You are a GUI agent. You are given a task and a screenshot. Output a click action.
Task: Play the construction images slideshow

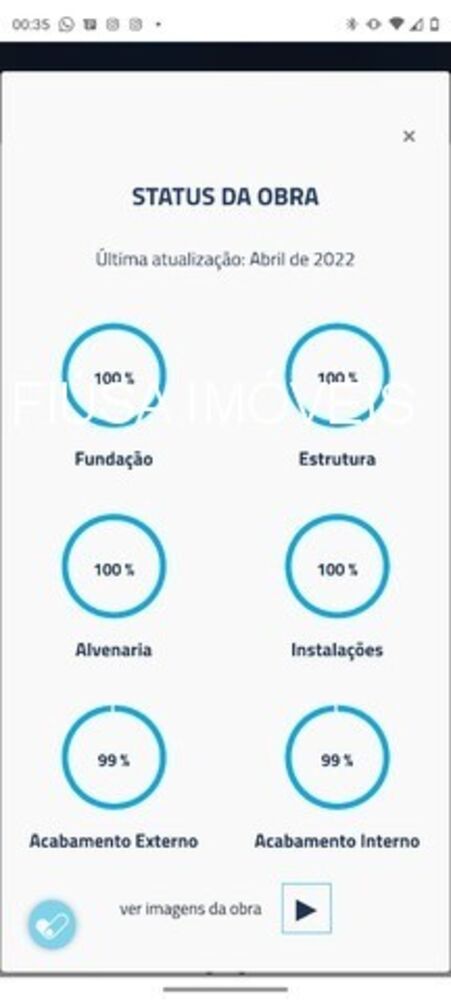click(x=306, y=908)
